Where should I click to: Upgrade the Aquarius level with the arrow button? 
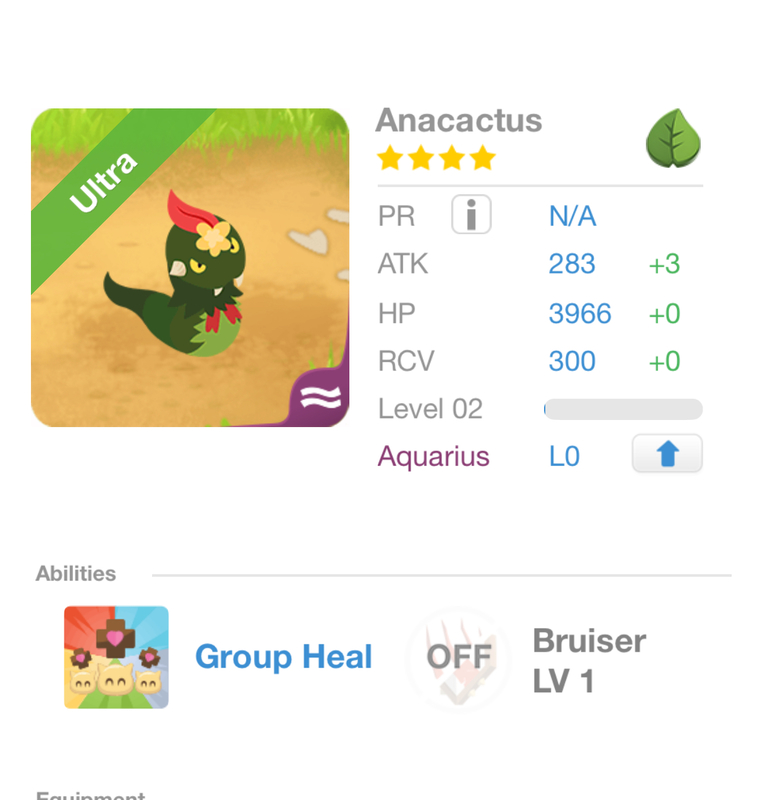click(667, 455)
